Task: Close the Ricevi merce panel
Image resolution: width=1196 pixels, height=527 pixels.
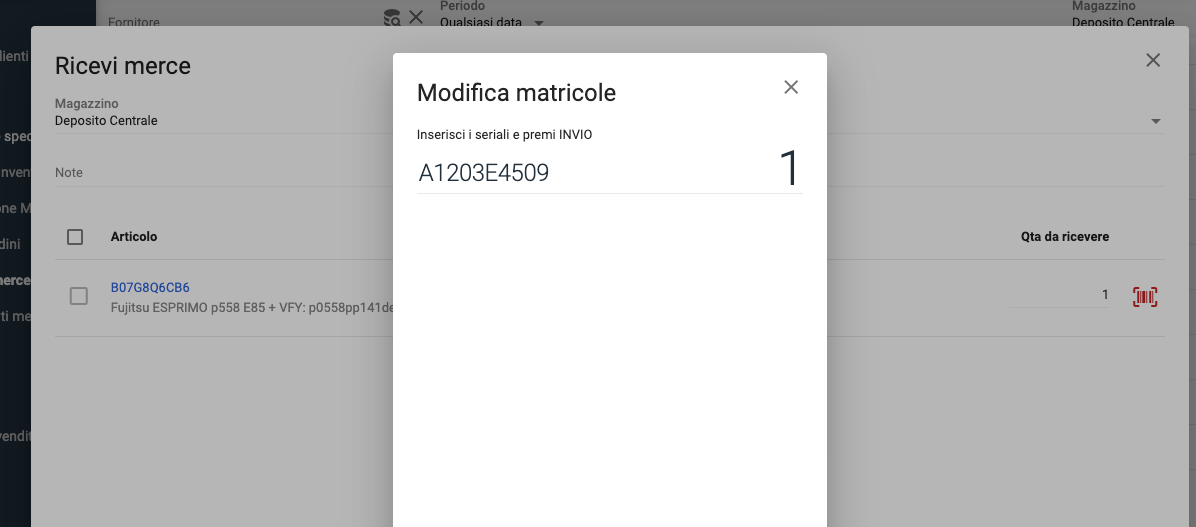Action: (1153, 60)
